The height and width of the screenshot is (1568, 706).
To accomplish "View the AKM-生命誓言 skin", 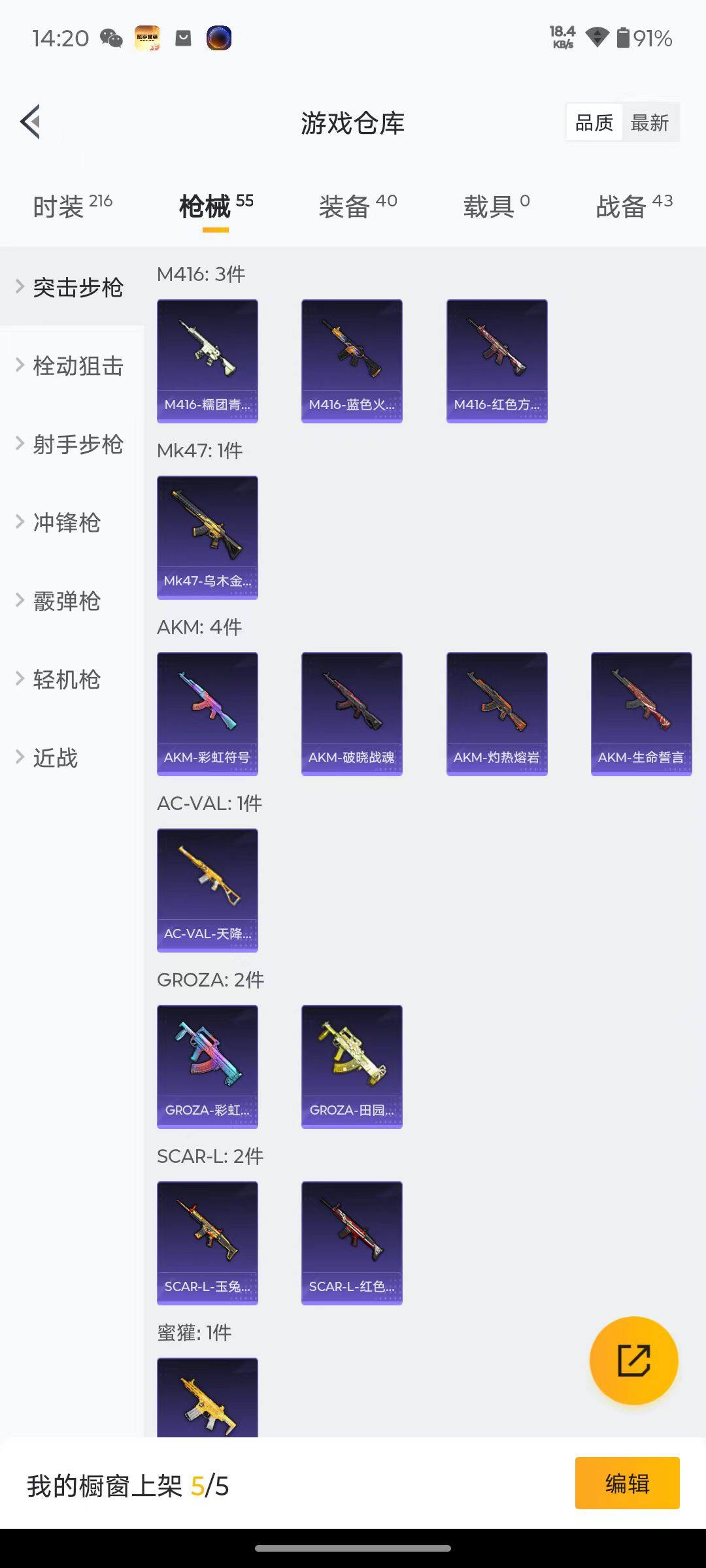I will 641,713.
